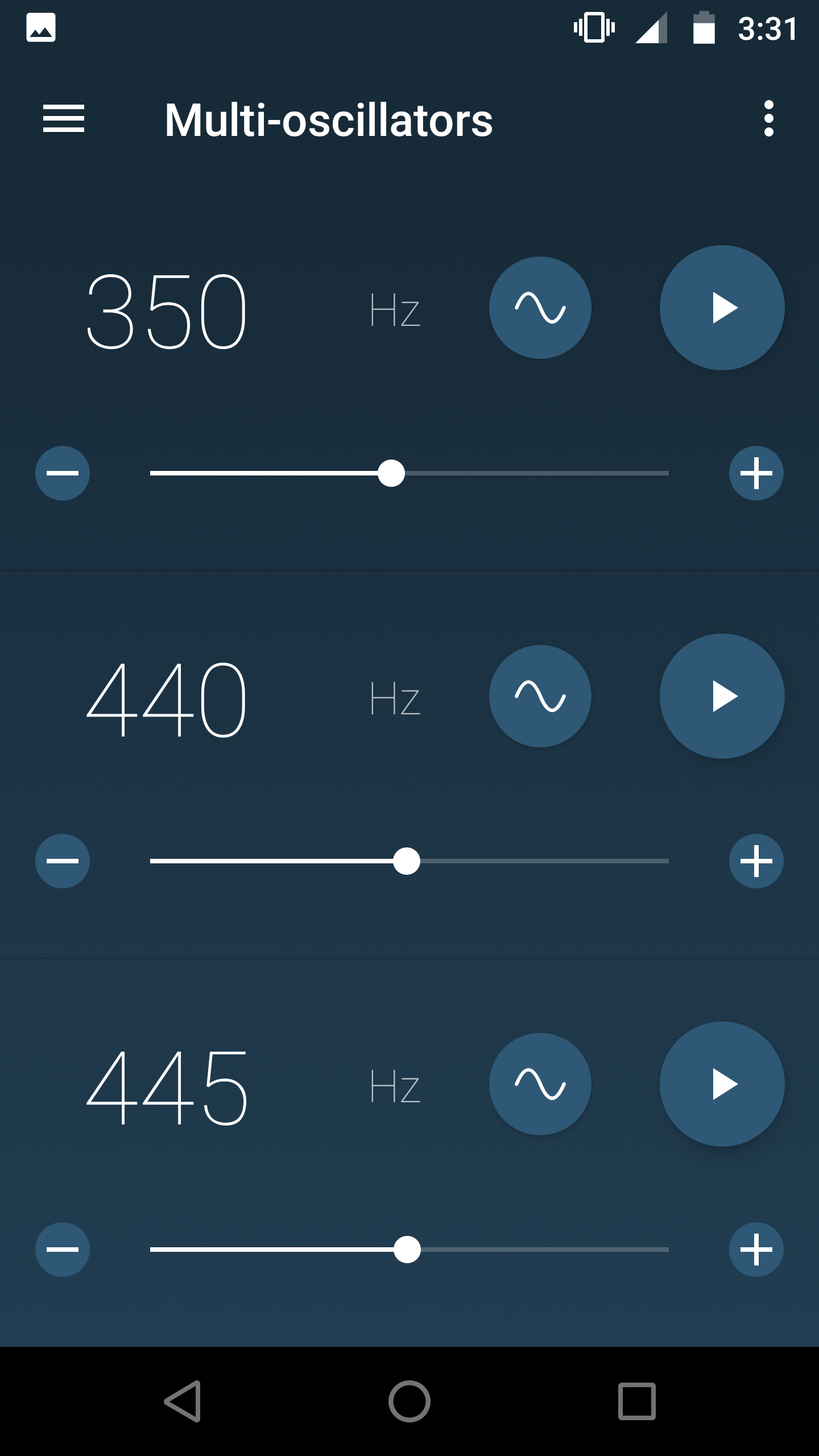
Task: Open the hamburger navigation drawer
Action: click(x=64, y=119)
